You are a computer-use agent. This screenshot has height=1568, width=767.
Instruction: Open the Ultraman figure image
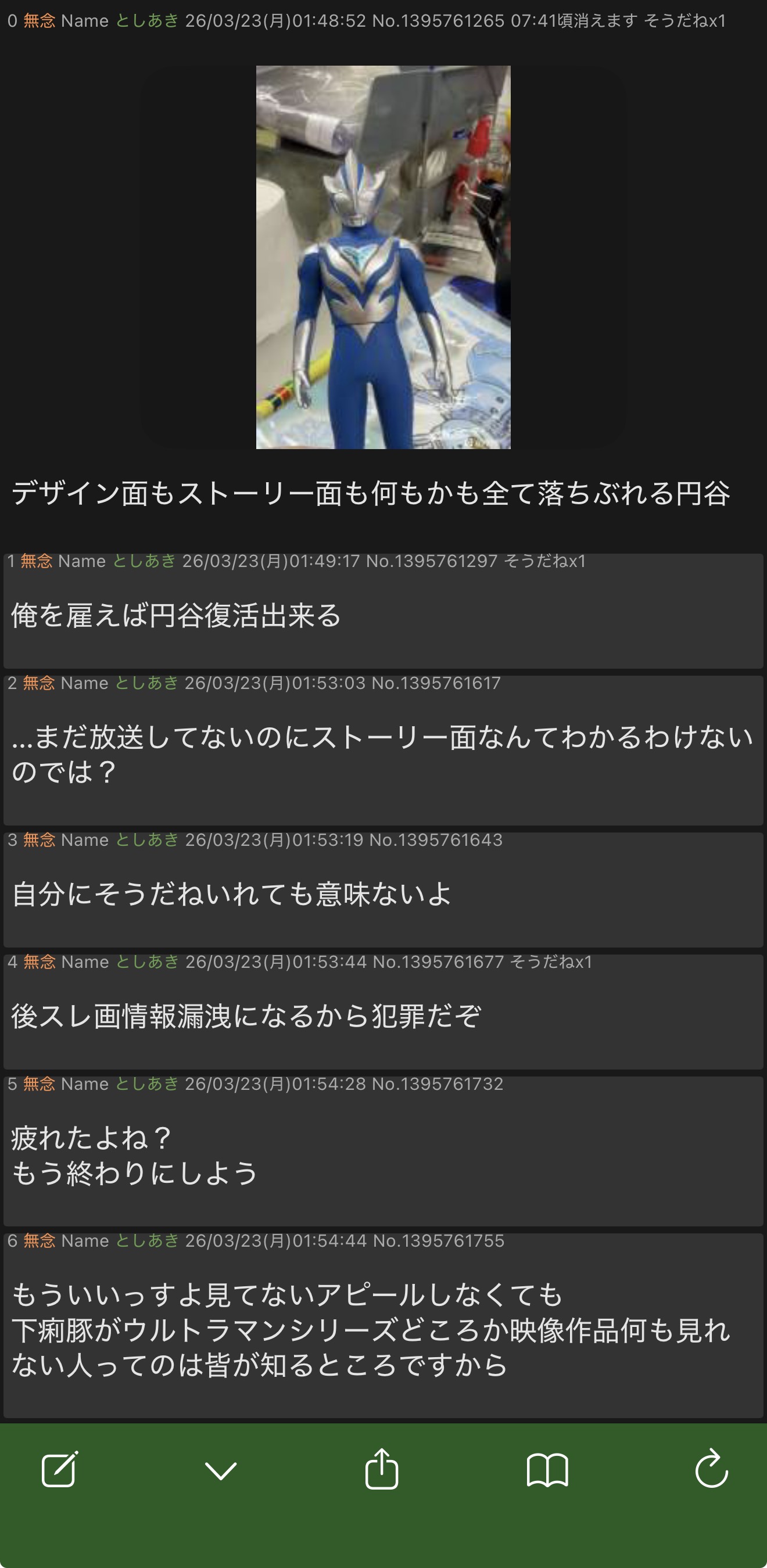[383, 257]
